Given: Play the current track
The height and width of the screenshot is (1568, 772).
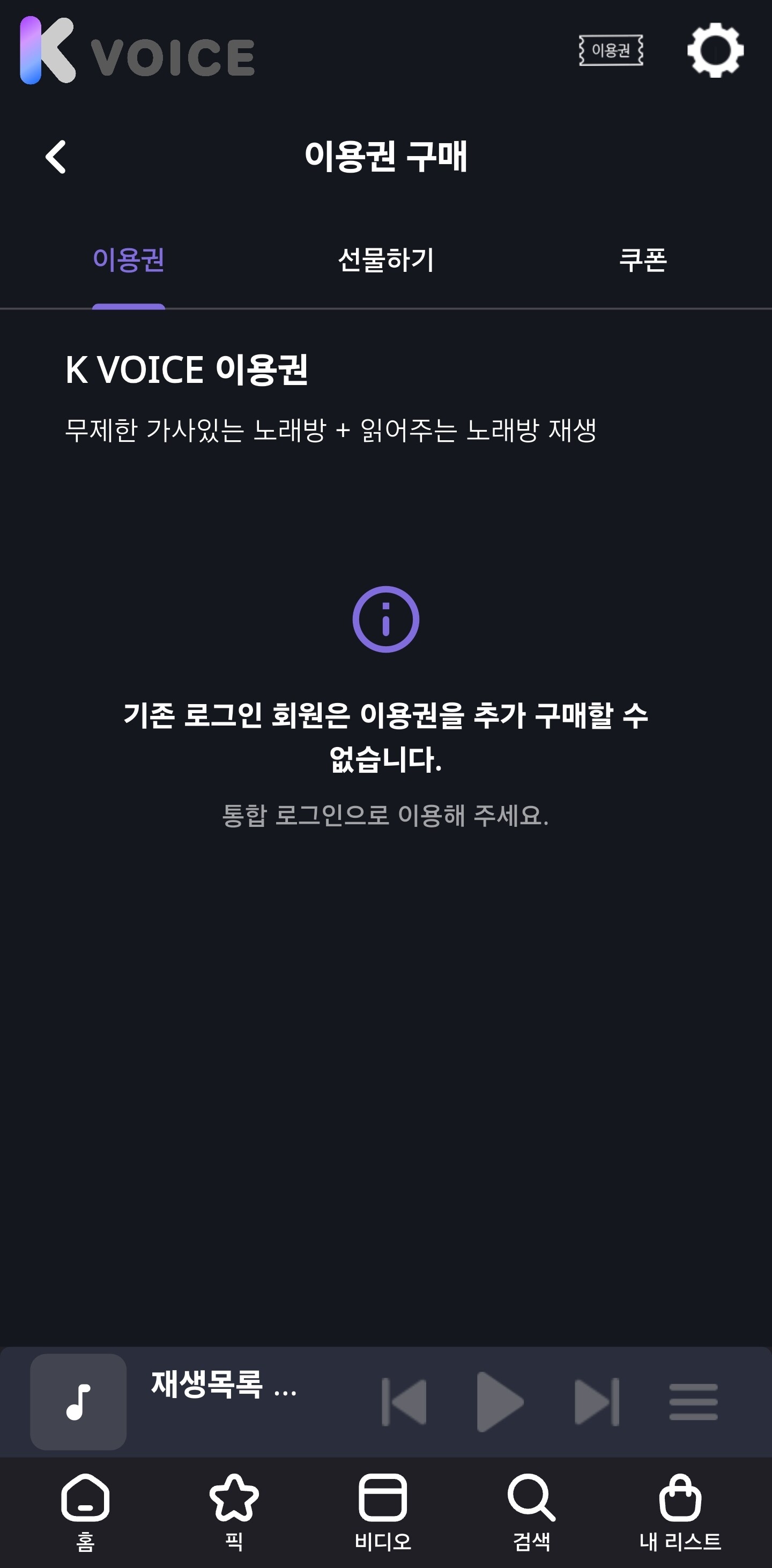Looking at the screenshot, I should click(500, 1402).
